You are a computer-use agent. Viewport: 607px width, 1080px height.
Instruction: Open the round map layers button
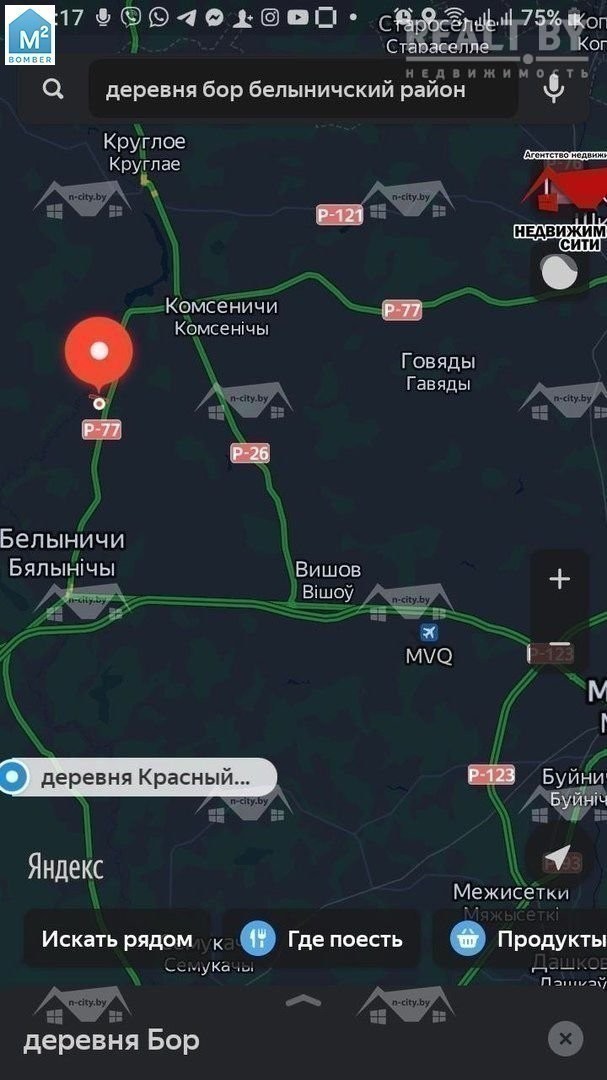click(x=559, y=272)
